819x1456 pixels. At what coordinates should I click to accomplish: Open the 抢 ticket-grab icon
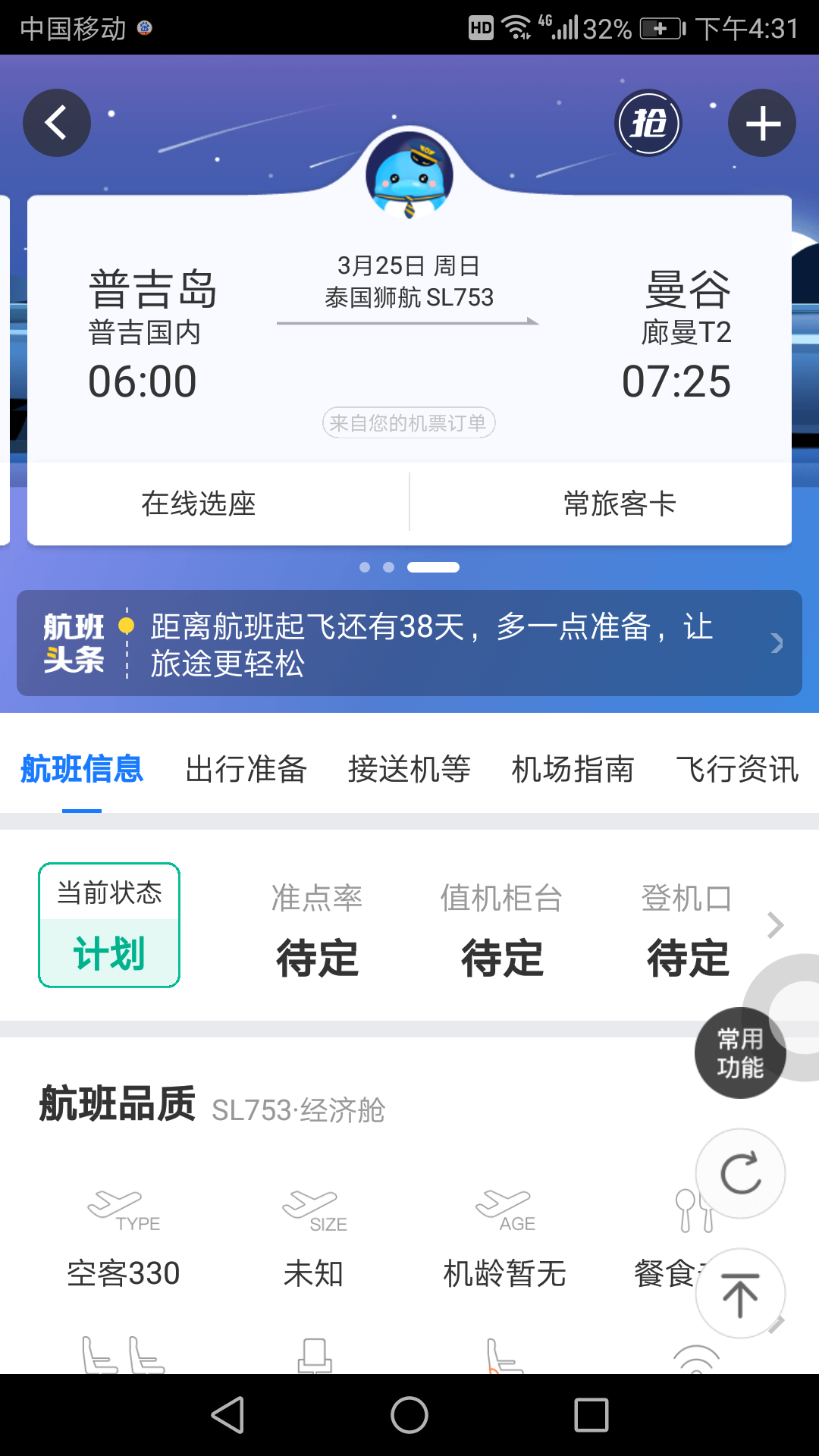[648, 123]
